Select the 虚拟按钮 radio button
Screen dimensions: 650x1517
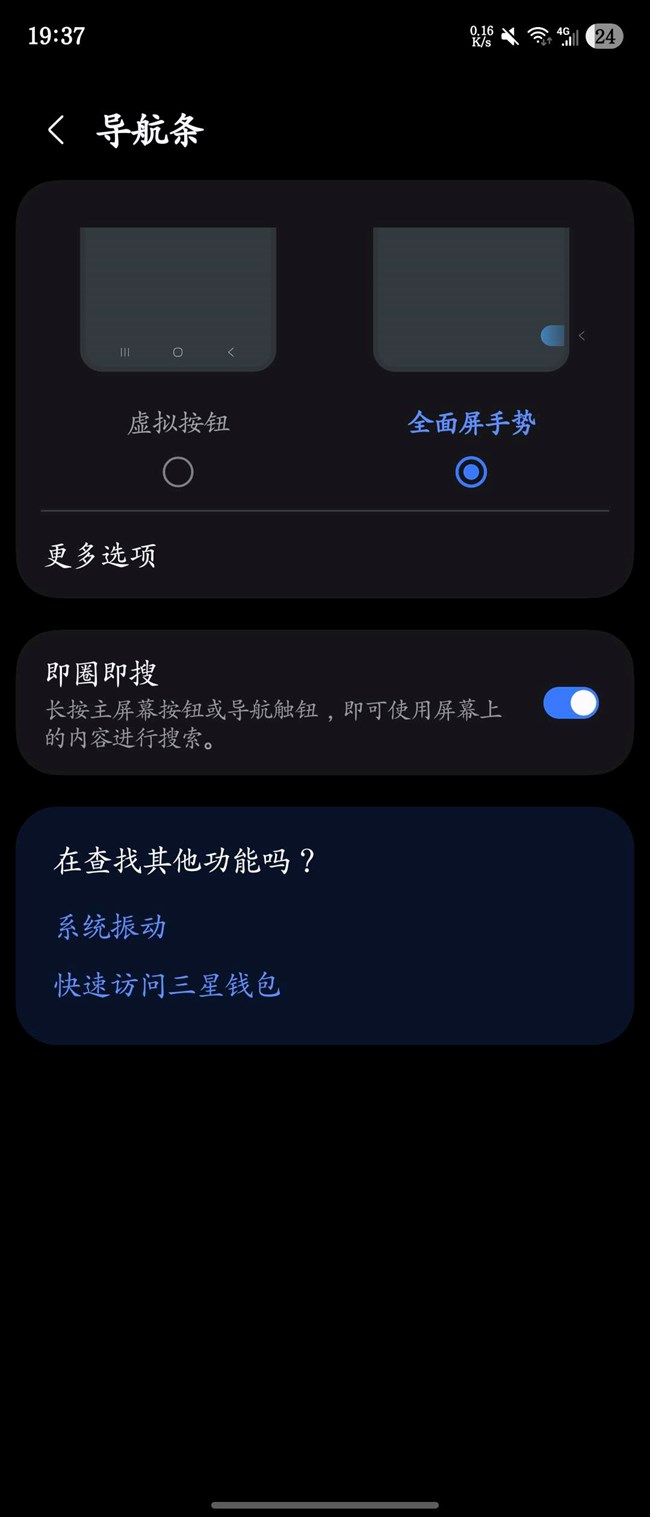pos(178,472)
